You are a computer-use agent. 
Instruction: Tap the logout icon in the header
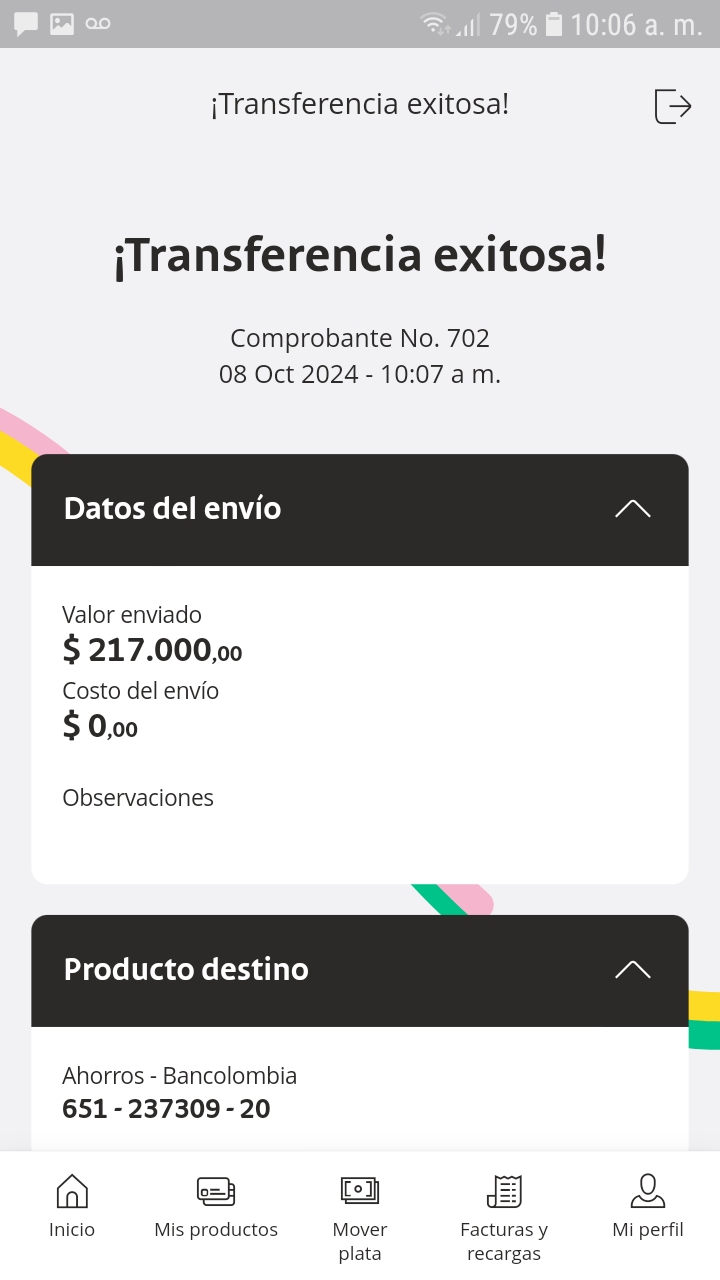[672, 106]
